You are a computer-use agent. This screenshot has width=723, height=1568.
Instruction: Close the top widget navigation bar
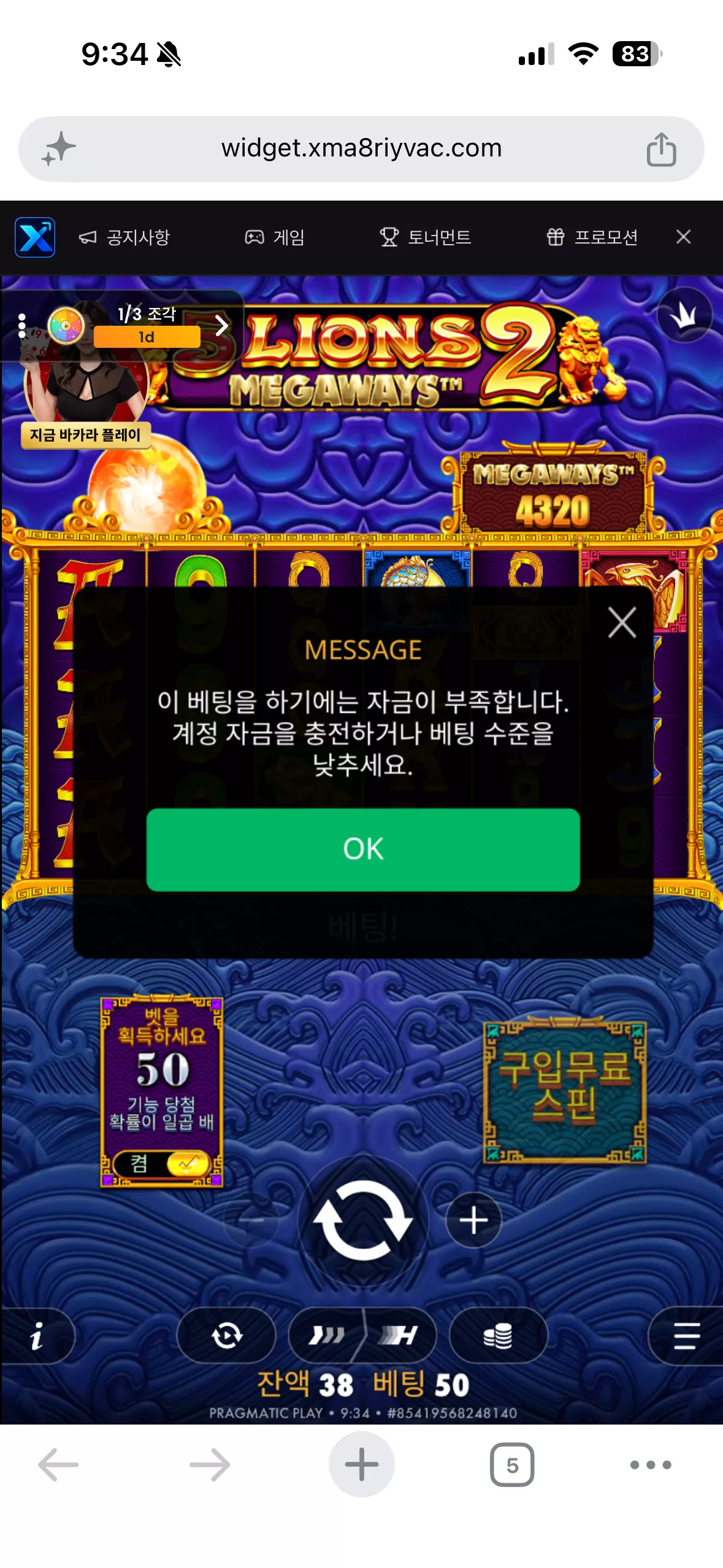click(x=683, y=237)
